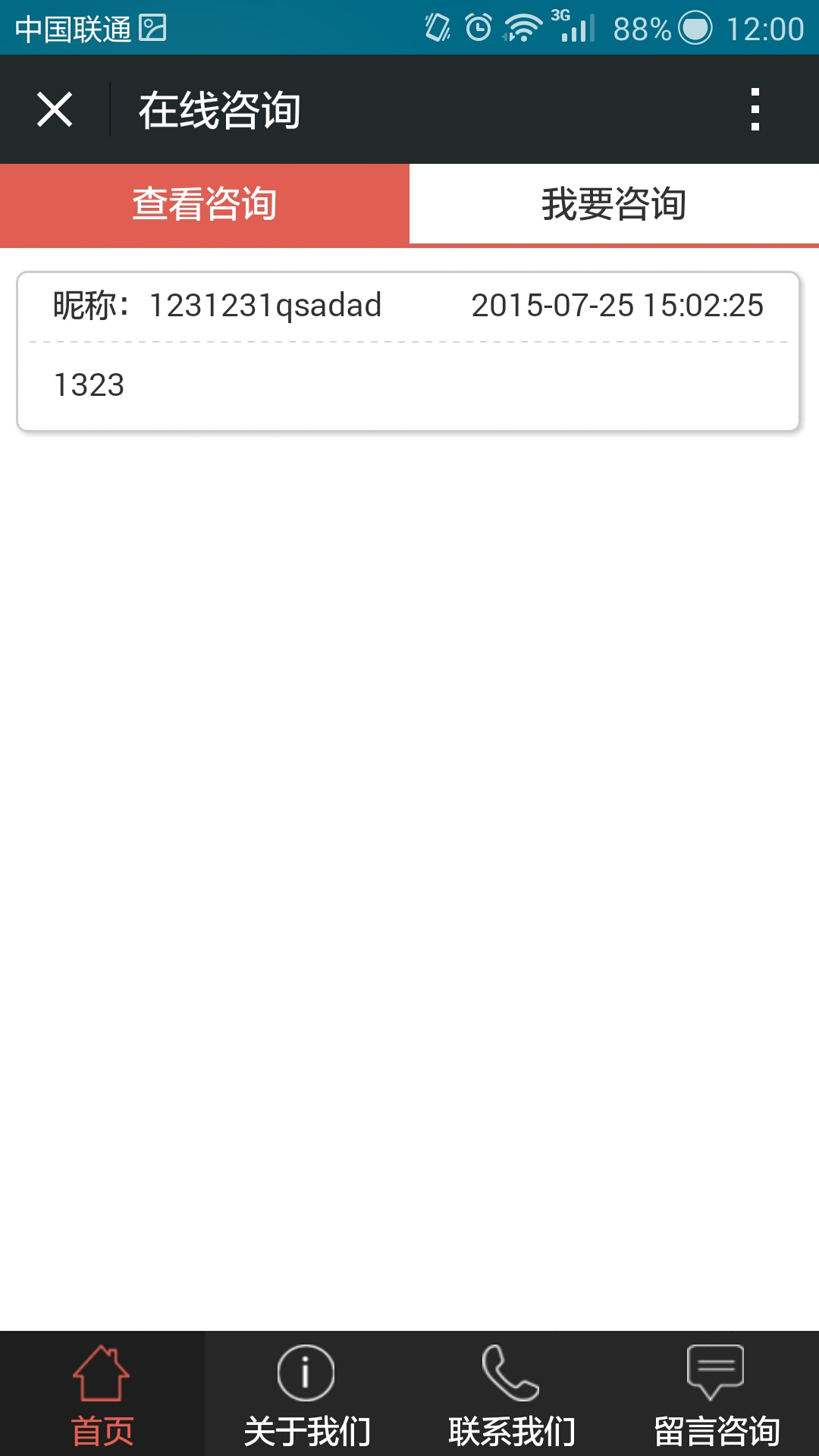Open 联系我们 from the bottom bar
Screen dimensions: 819x1456
pyautogui.click(x=512, y=1394)
